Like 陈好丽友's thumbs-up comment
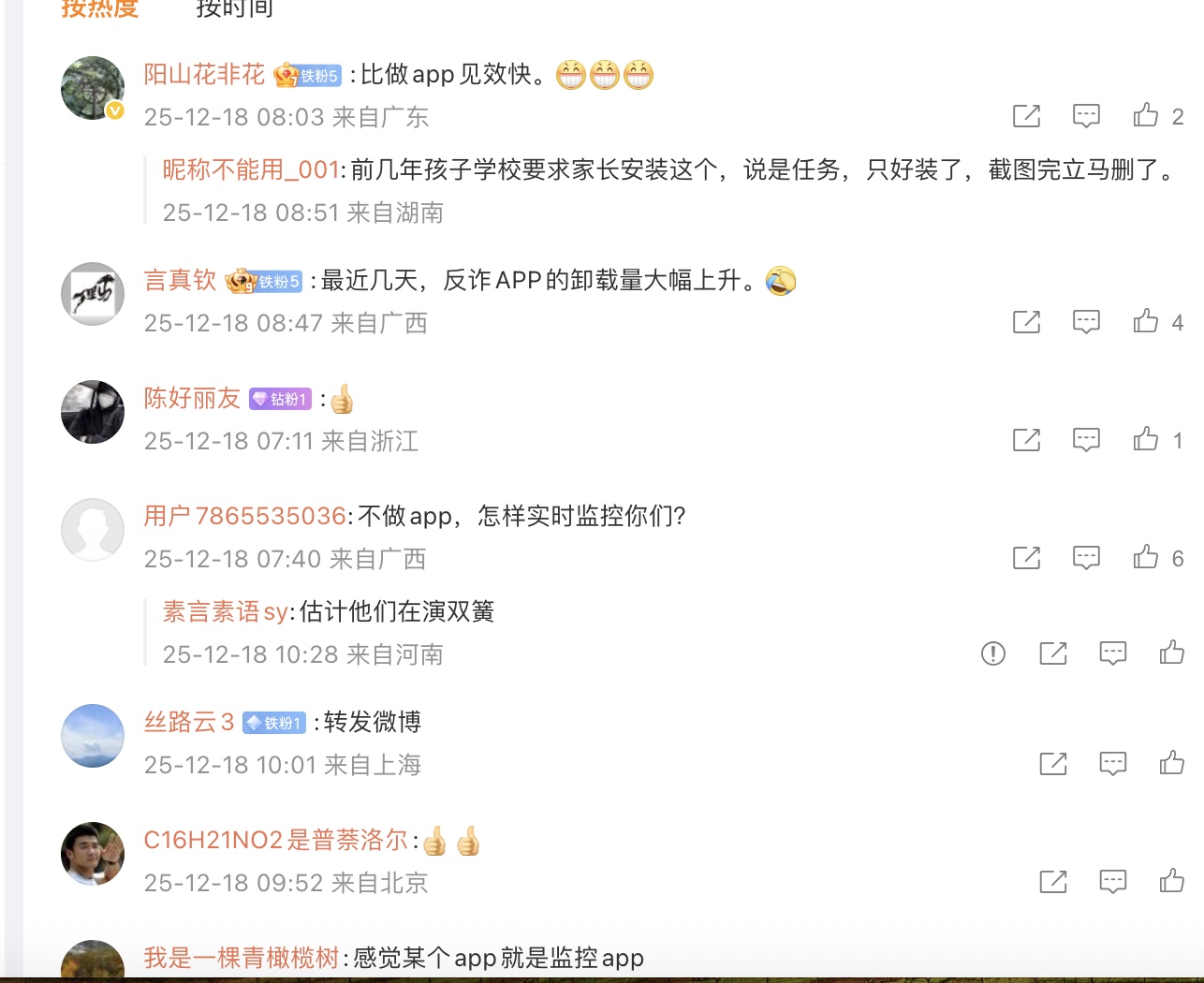 (1146, 439)
